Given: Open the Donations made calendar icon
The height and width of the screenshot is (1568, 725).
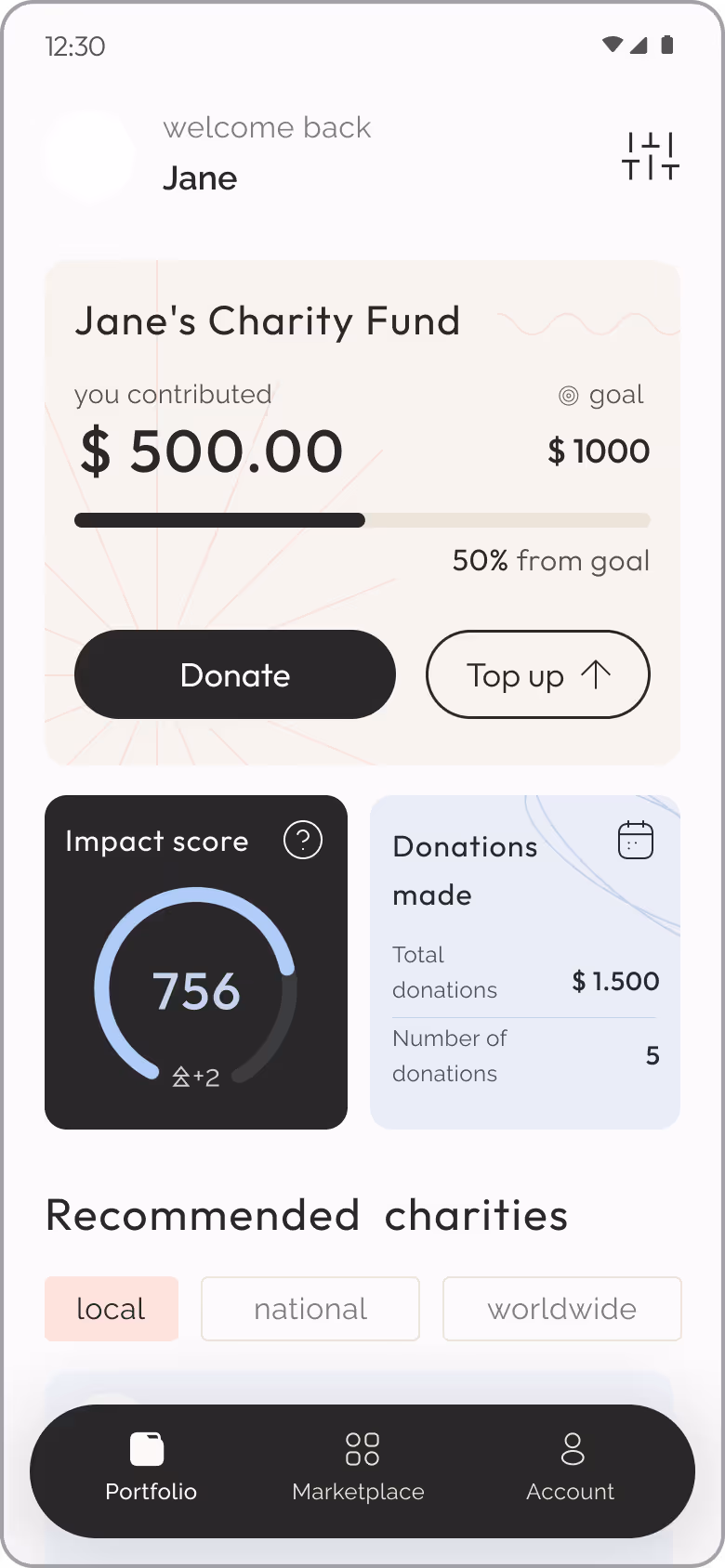Looking at the screenshot, I should pos(636,840).
